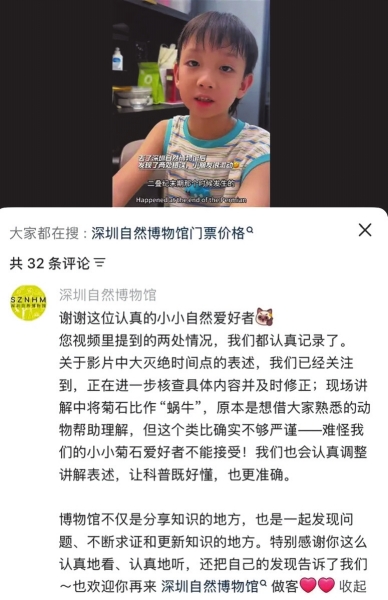388x600 pixels.
Task: Tap 深圳自然博物馆 search link in comment
Action: pos(213,586)
